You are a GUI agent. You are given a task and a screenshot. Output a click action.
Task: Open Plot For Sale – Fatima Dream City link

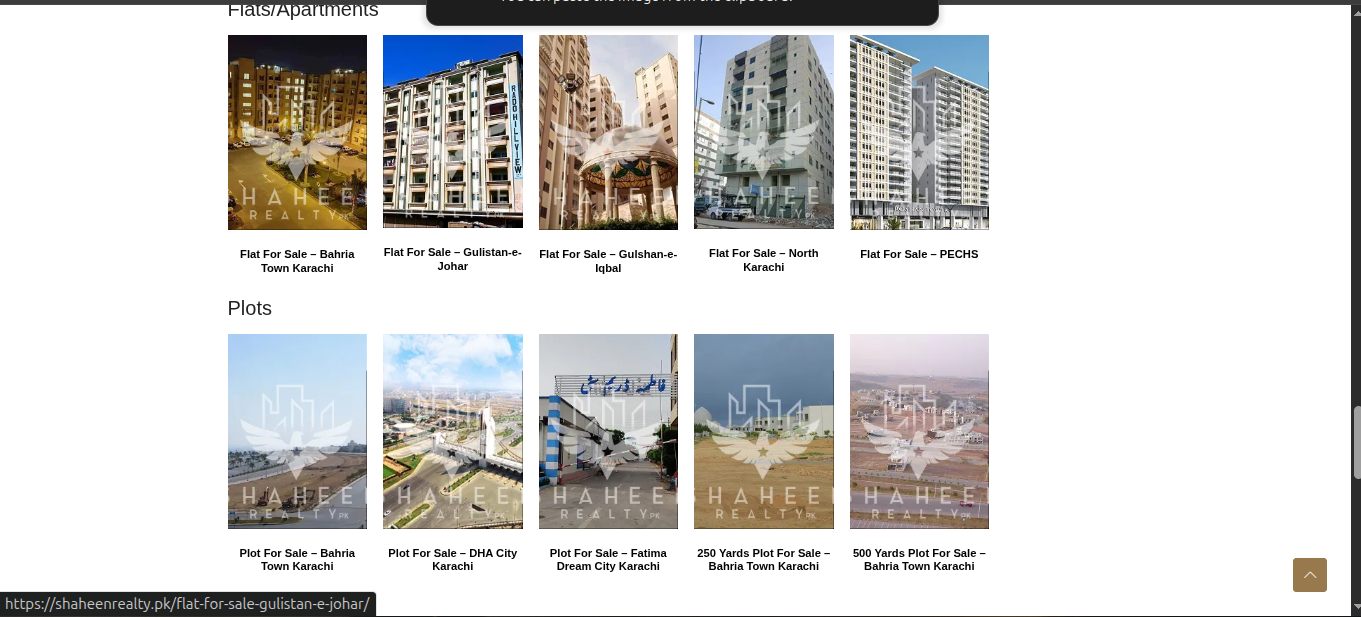(608, 559)
